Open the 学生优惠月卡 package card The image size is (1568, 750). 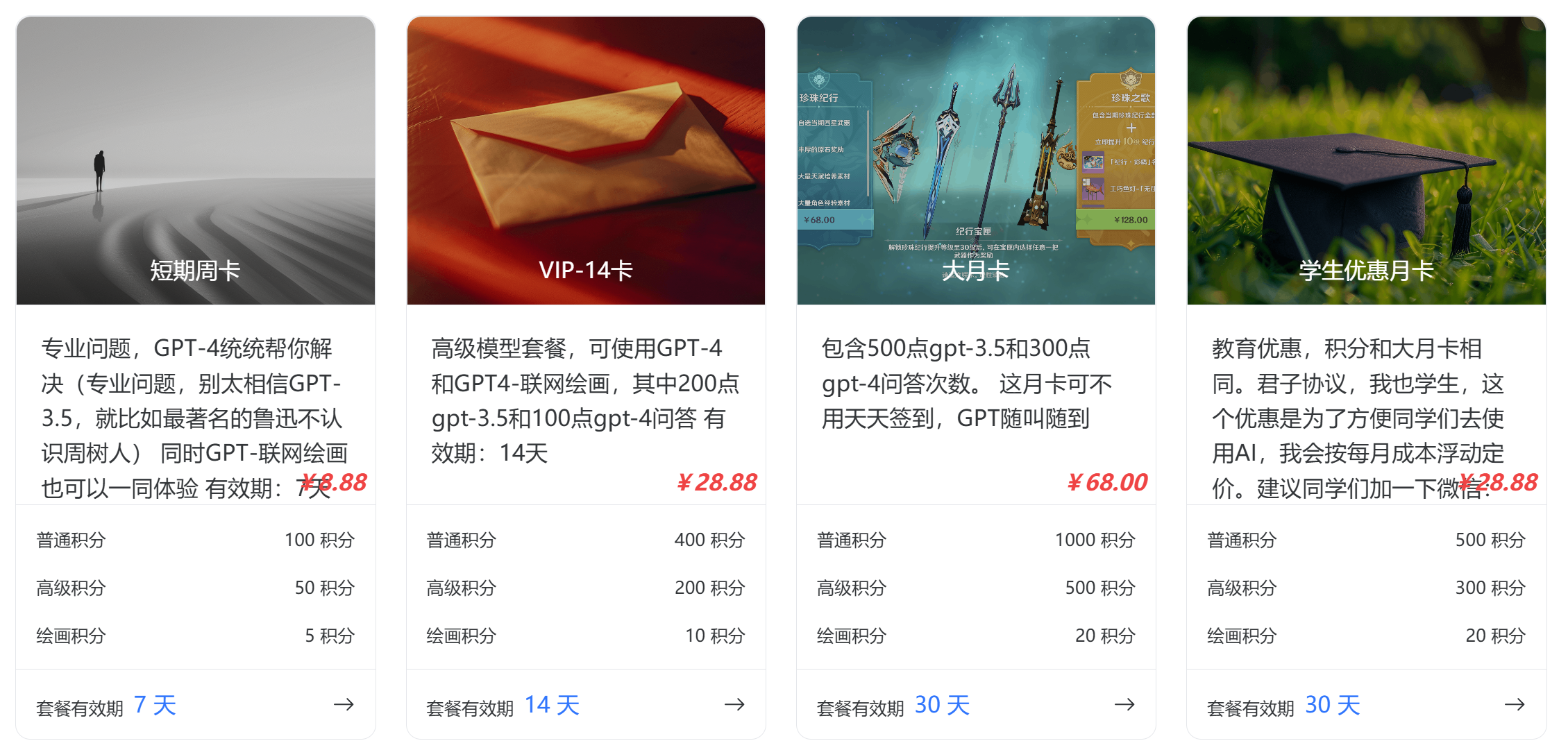click(x=1365, y=161)
